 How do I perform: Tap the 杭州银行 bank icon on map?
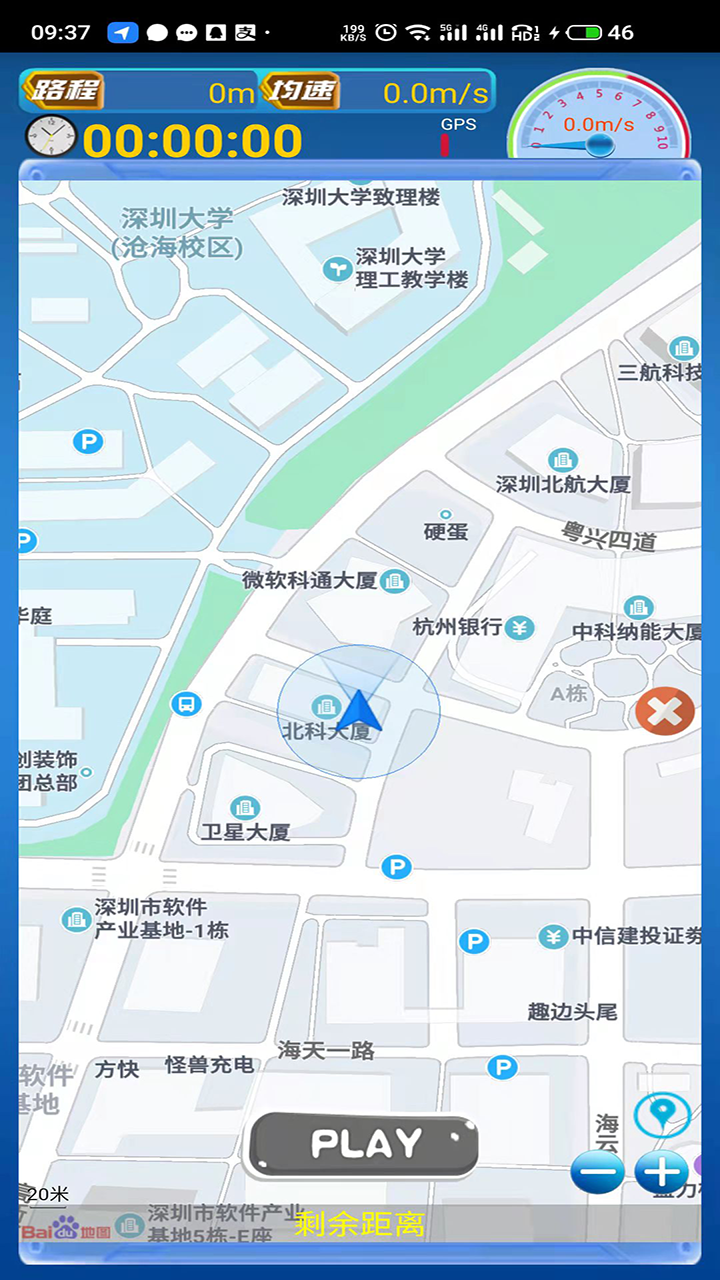coord(518,628)
